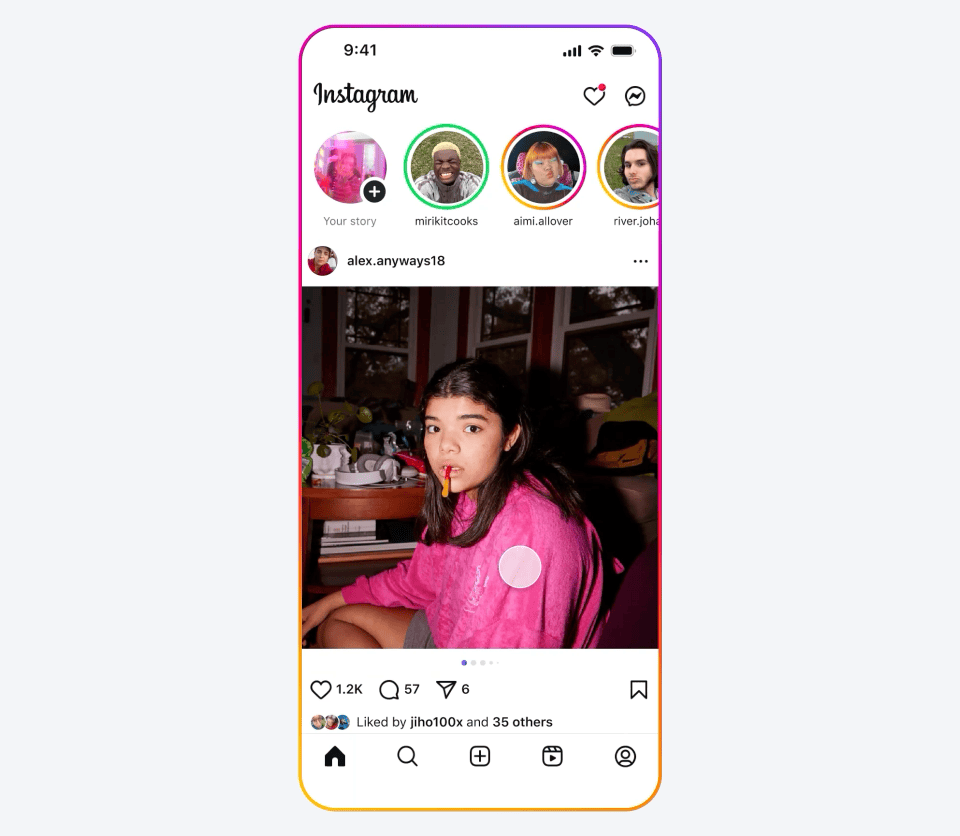Switch to the Reels tab
Image resolution: width=960 pixels, height=836 pixels.
pos(552,757)
